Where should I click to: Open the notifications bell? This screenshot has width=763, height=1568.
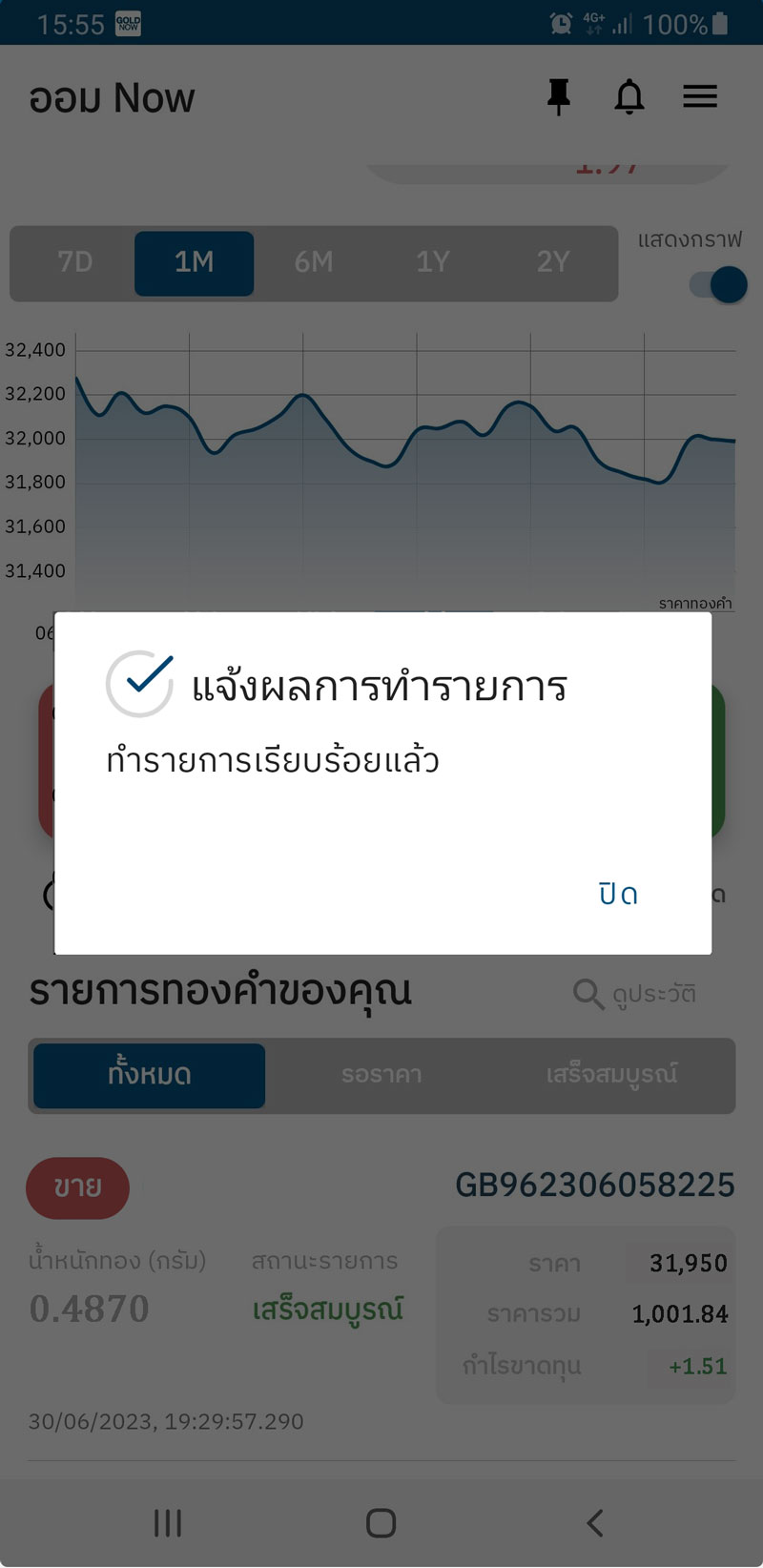click(629, 96)
